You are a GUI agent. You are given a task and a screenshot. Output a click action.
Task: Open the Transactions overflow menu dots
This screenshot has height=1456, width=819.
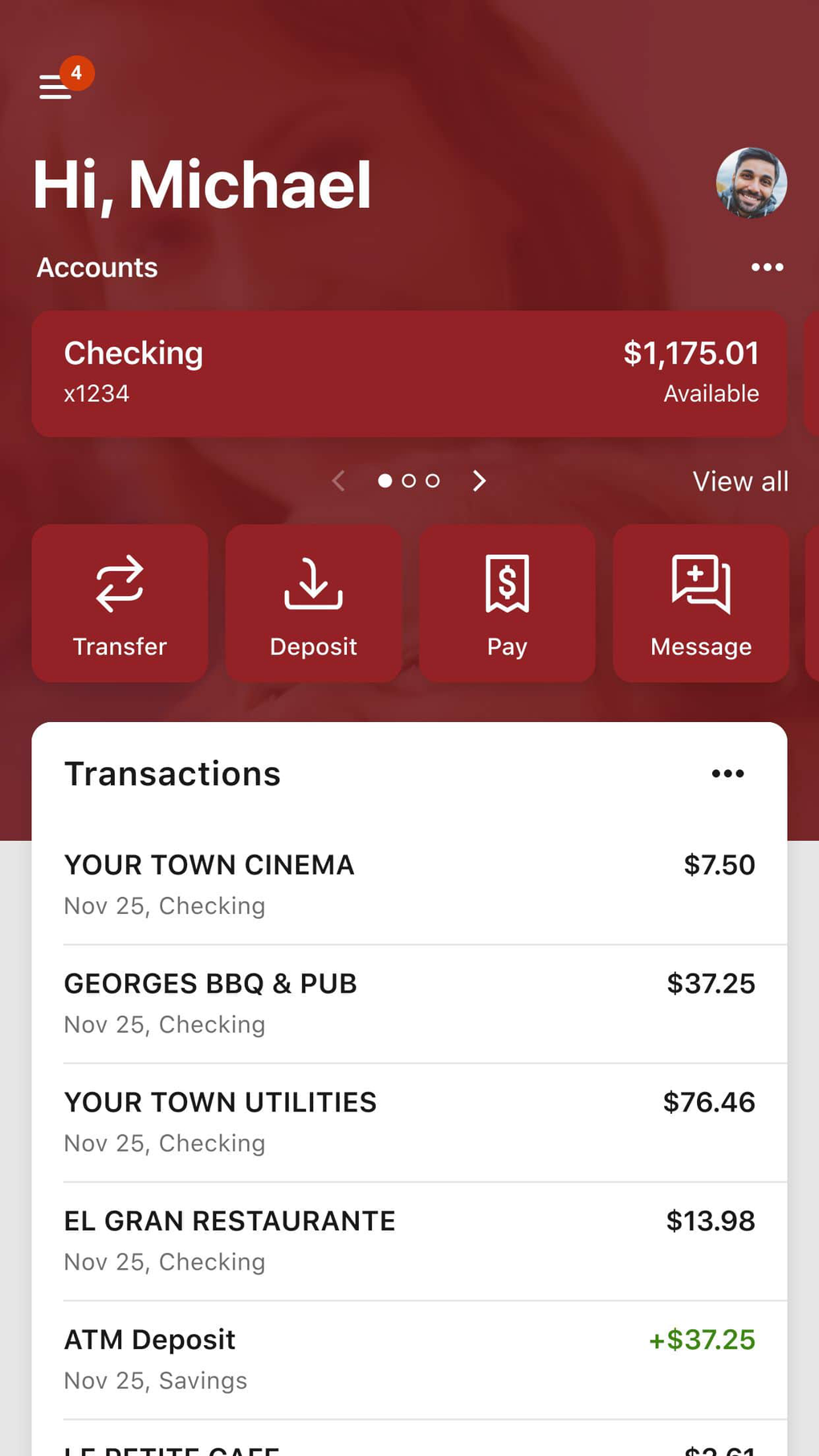pos(727,773)
